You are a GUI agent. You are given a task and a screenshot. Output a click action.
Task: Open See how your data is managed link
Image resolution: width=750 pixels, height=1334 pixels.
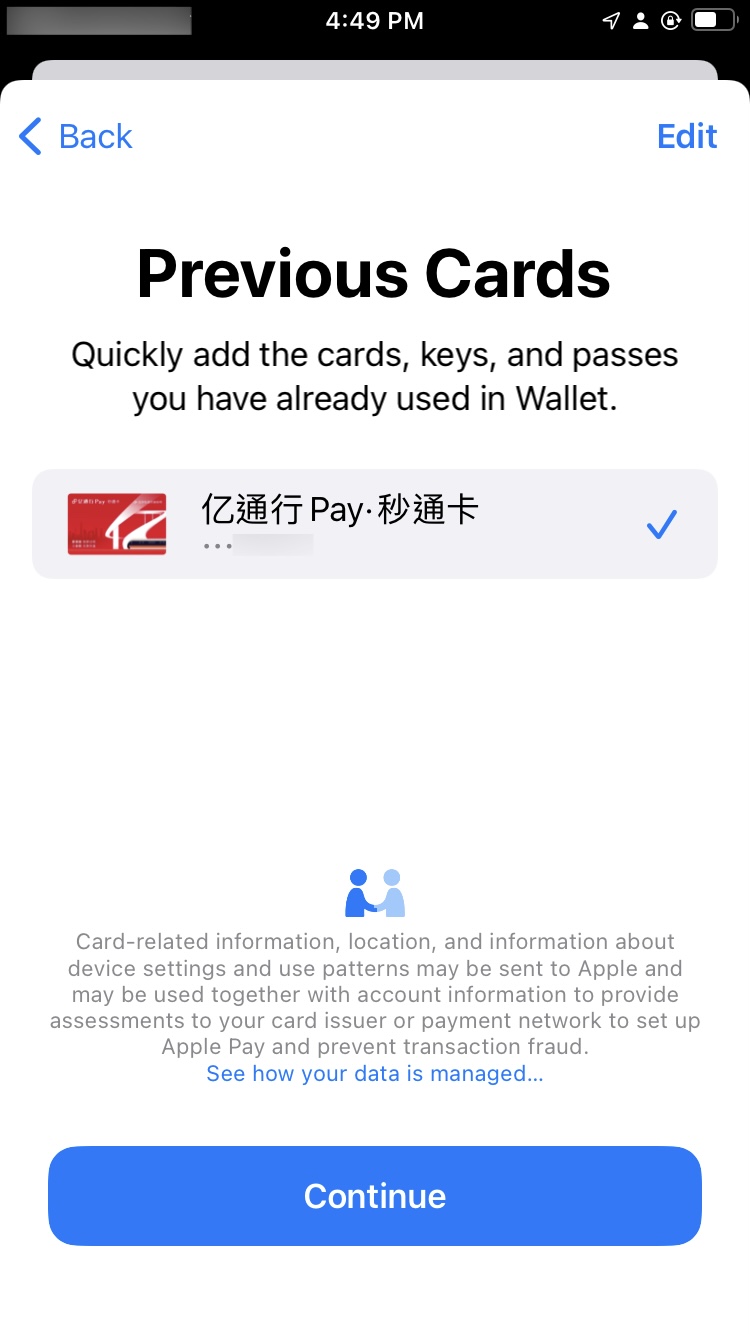click(x=374, y=1073)
